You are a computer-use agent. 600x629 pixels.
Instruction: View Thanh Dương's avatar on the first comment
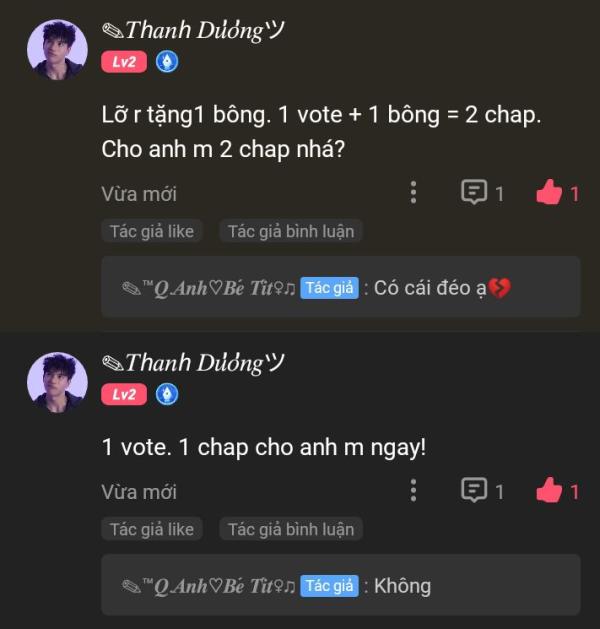(57, 49)
